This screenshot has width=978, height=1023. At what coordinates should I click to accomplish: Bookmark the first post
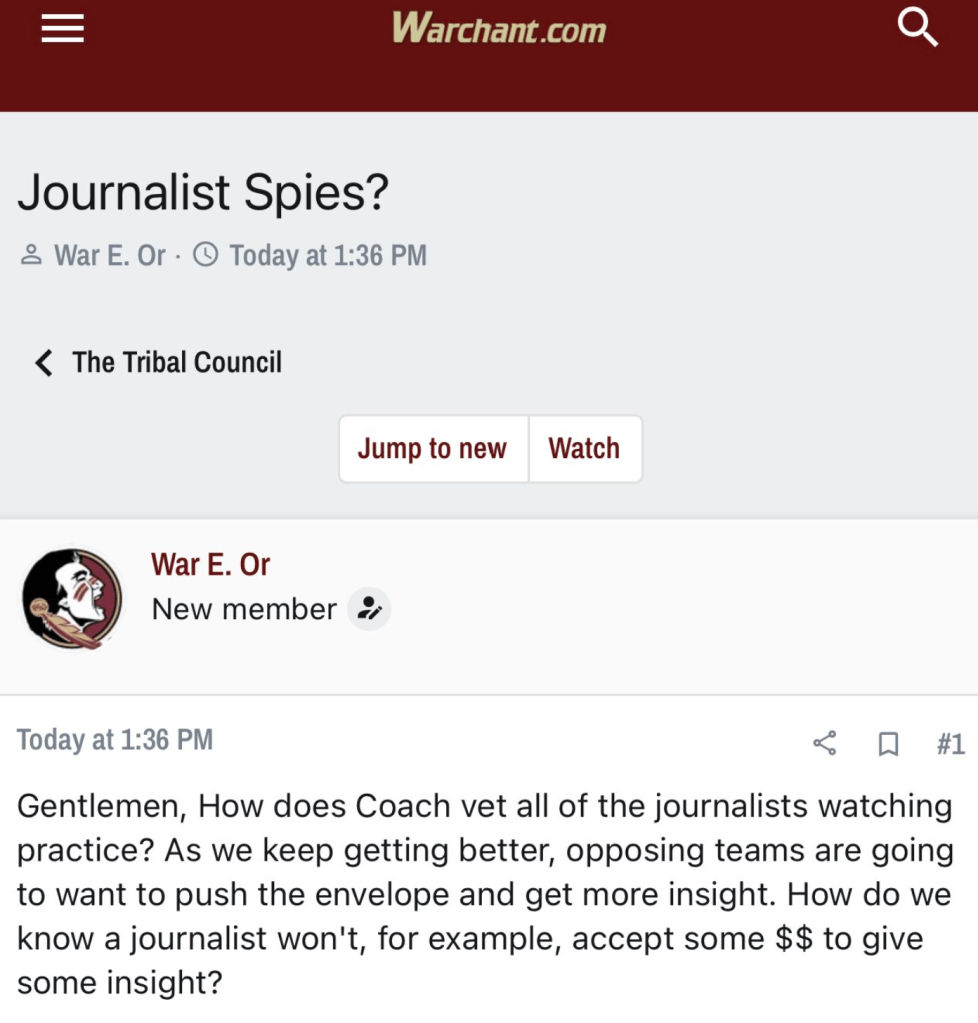(x=887, y=744)
